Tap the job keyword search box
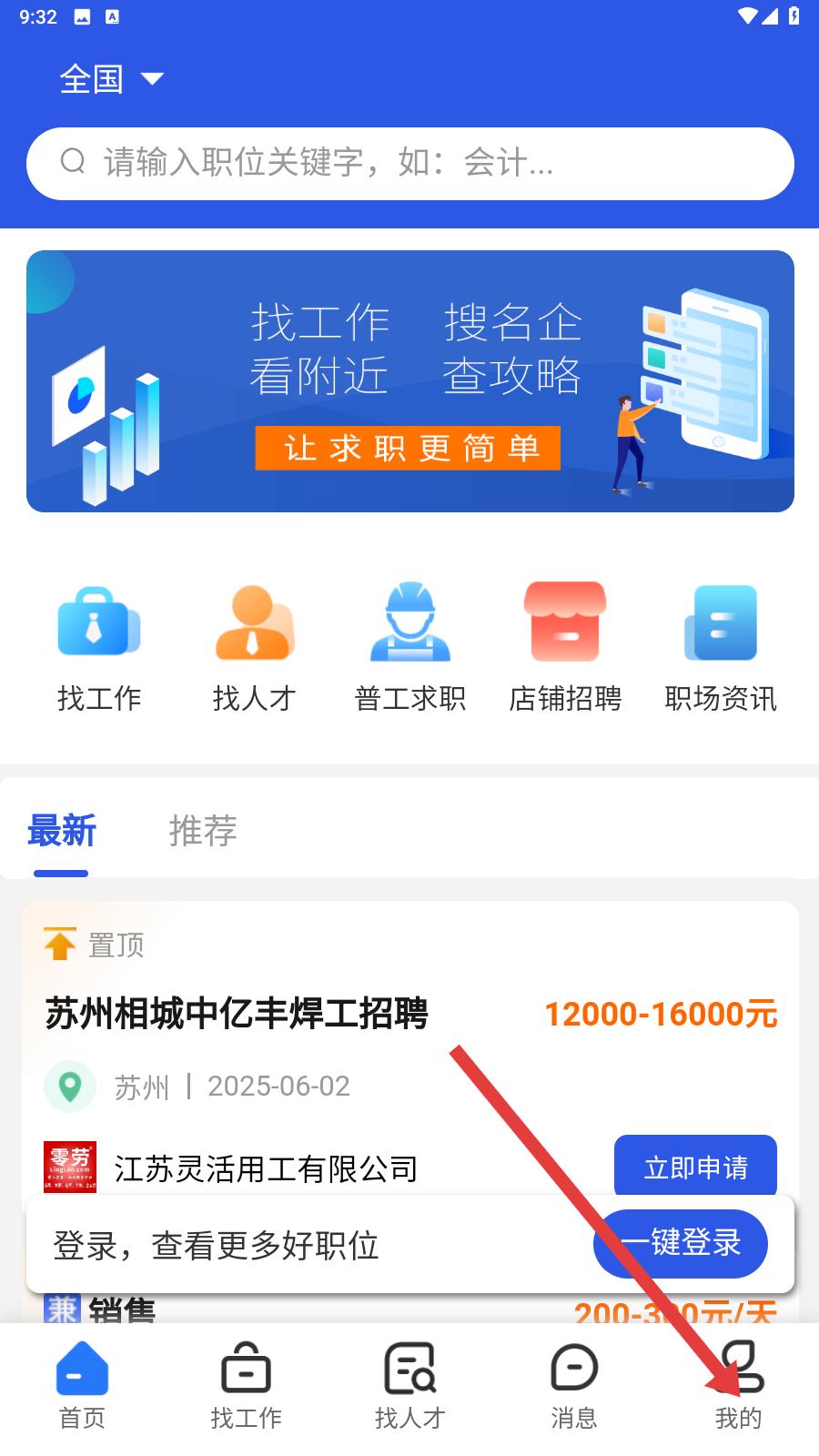Viewport: 819px width, 1456px height. pyautogui.click(x=409, y=164)
